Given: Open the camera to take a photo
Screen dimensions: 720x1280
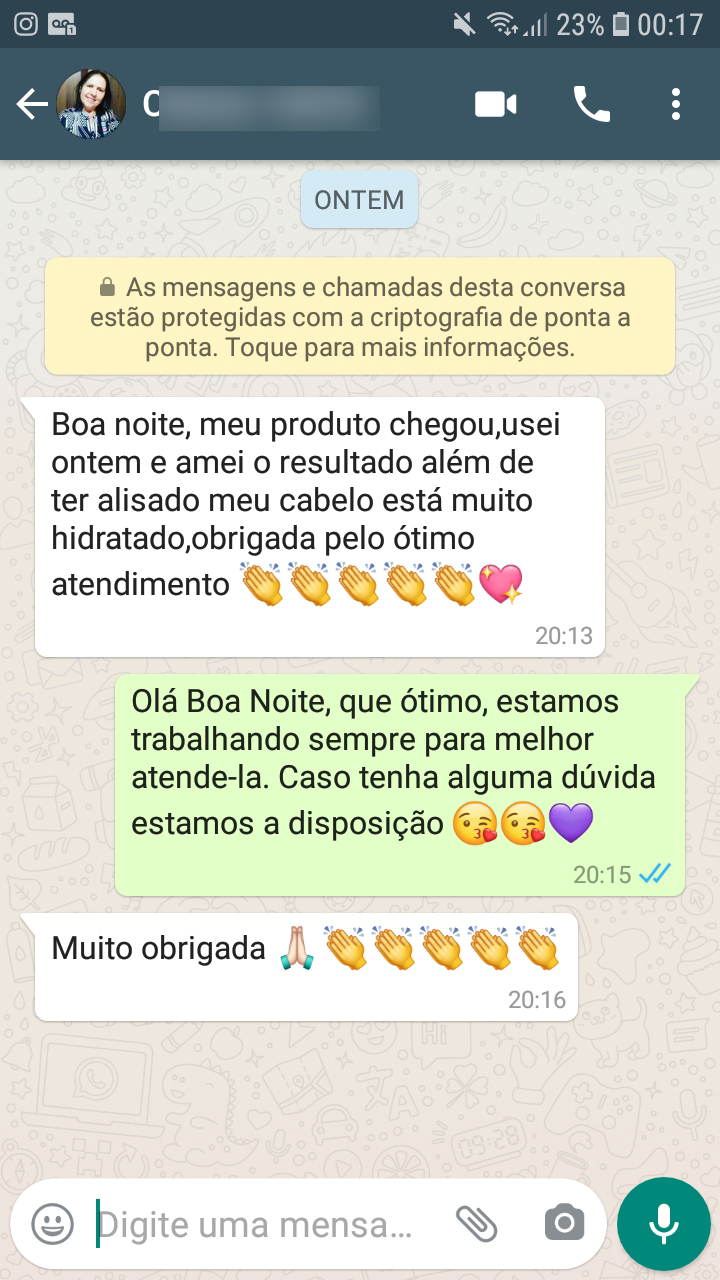Looking at the screenshot, I should coord(566,1222).
